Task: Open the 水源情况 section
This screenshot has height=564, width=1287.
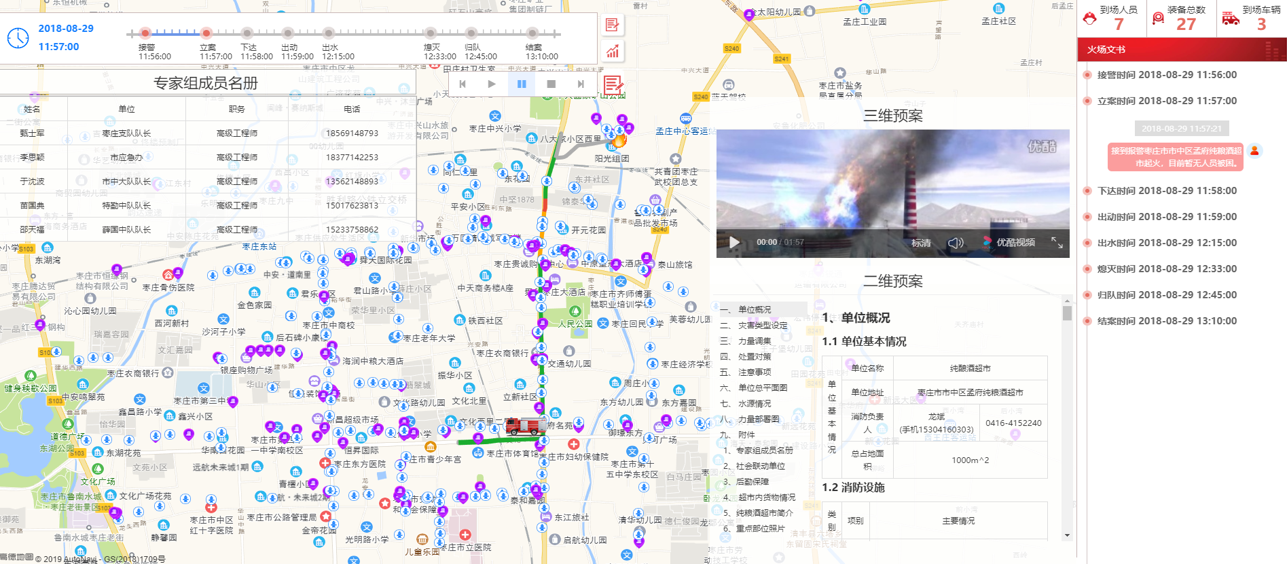Action: click(x=754, y=403)
